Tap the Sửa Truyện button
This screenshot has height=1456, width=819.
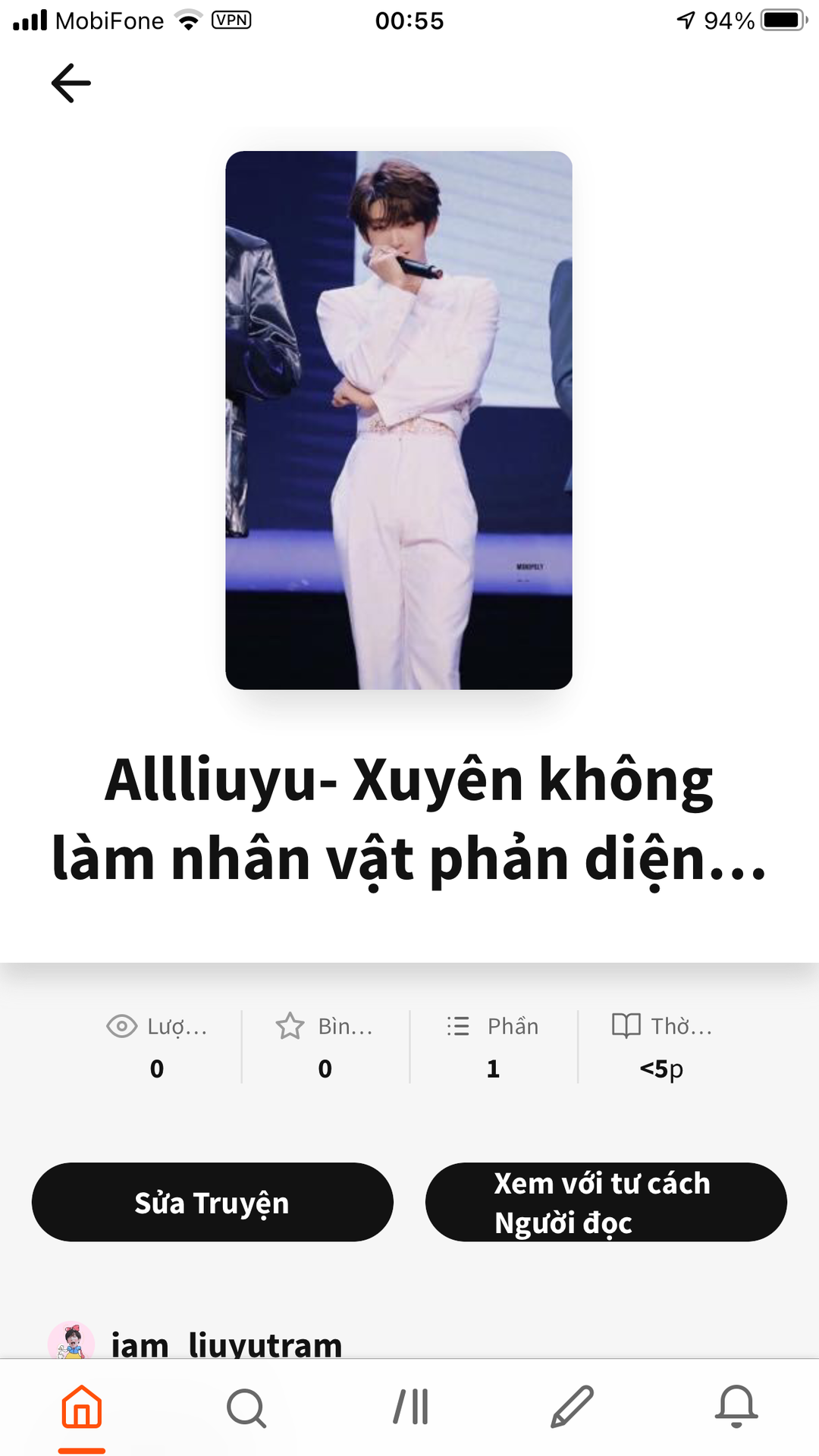[212, 1202]
